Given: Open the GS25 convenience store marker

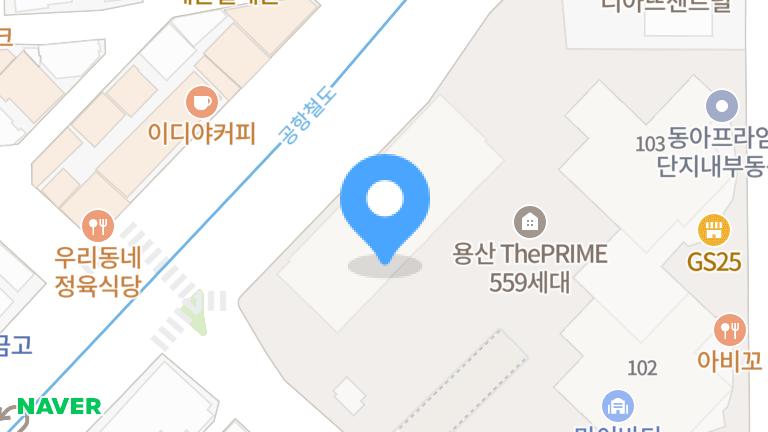Looking at the screenshot, I should [x=713, y=230].
